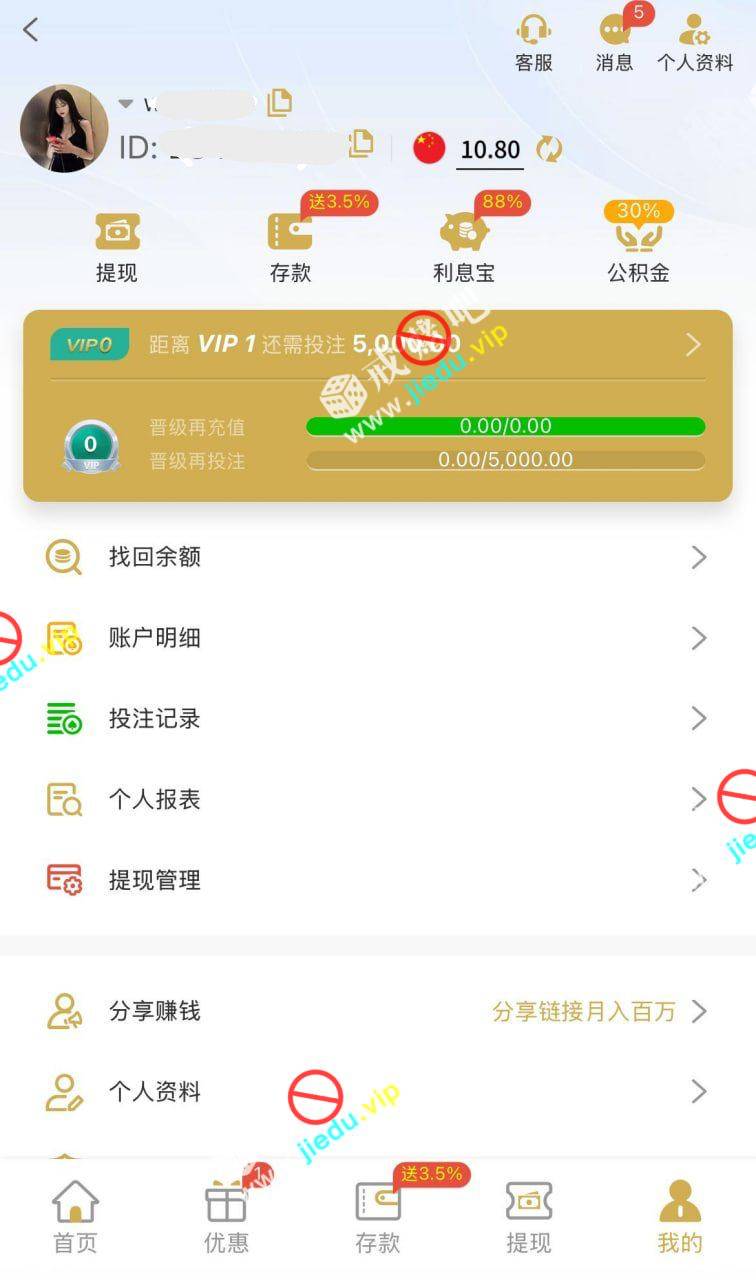Screen dimensions: 756x1280
Task: Refresh the balance amount
Action: tap(549, 150)
